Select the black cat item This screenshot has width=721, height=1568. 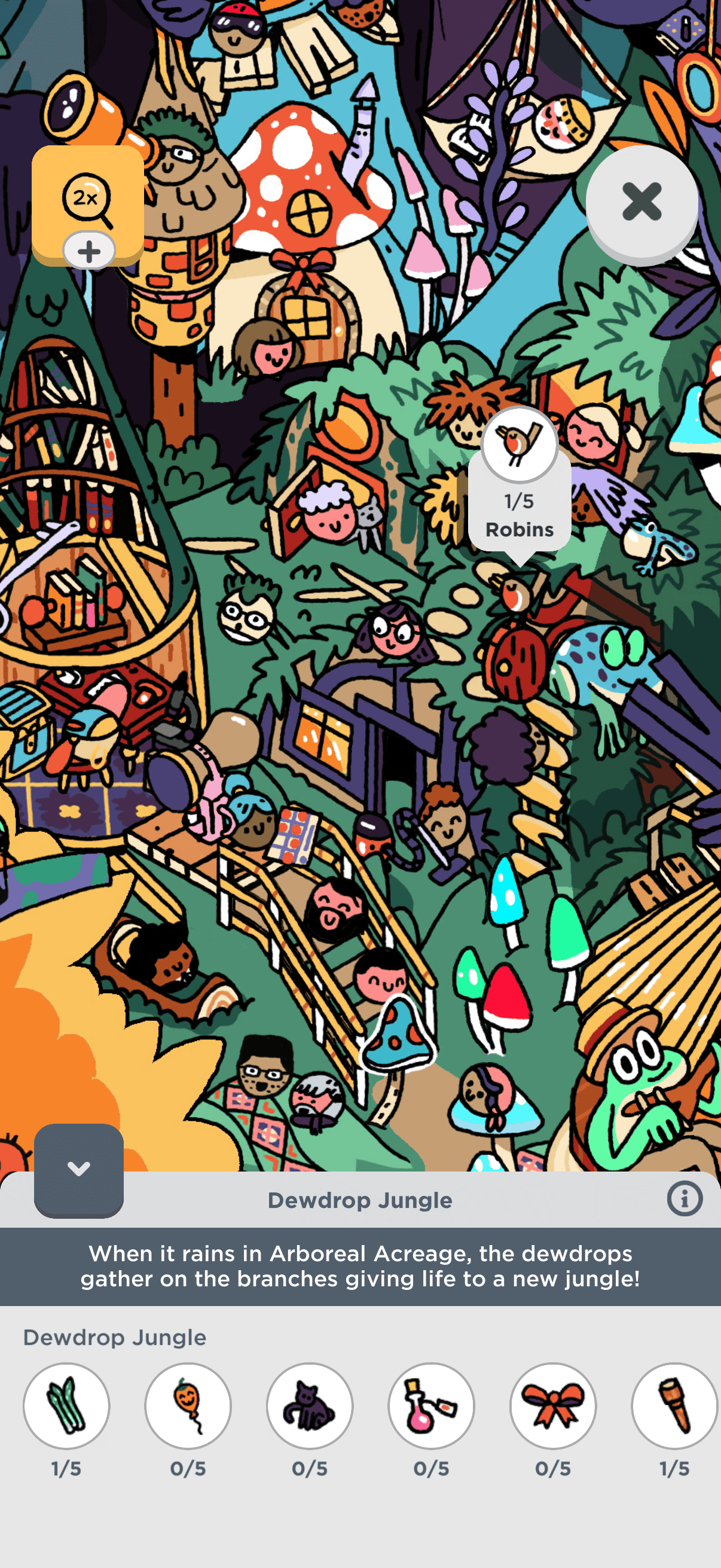point(310,1405)
